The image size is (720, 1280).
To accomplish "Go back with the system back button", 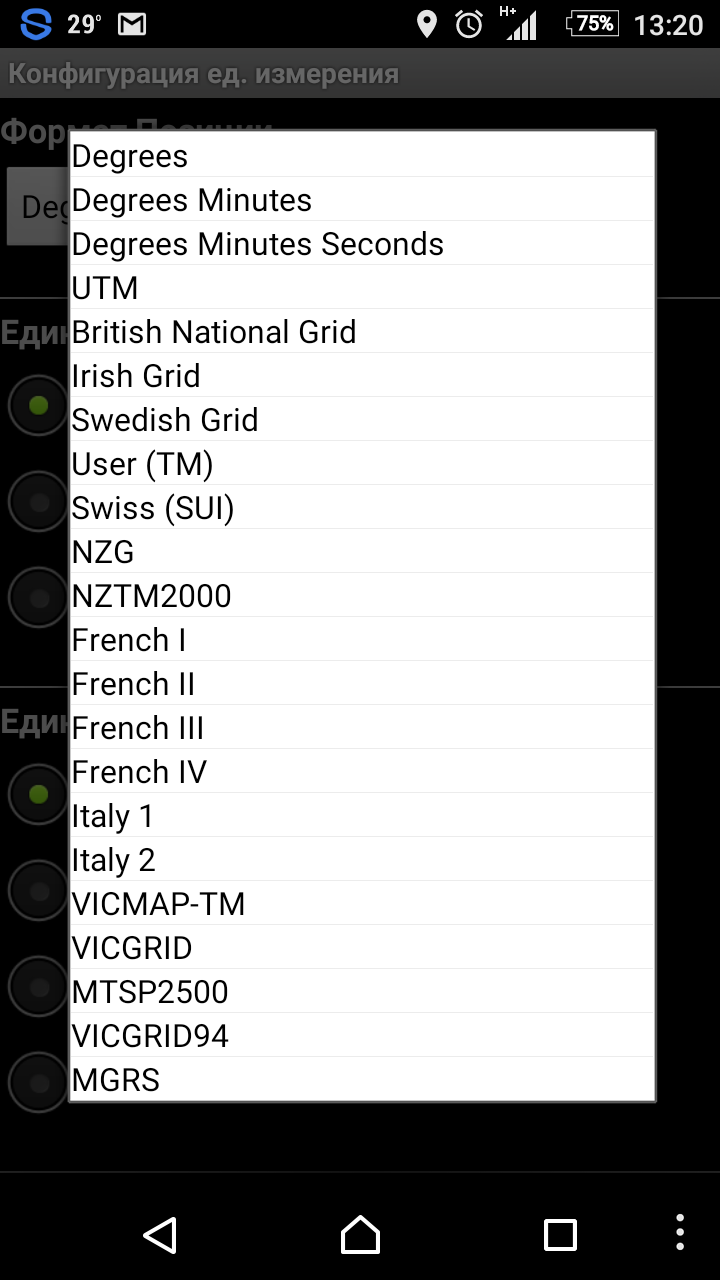I will (x=160, y=1235).
